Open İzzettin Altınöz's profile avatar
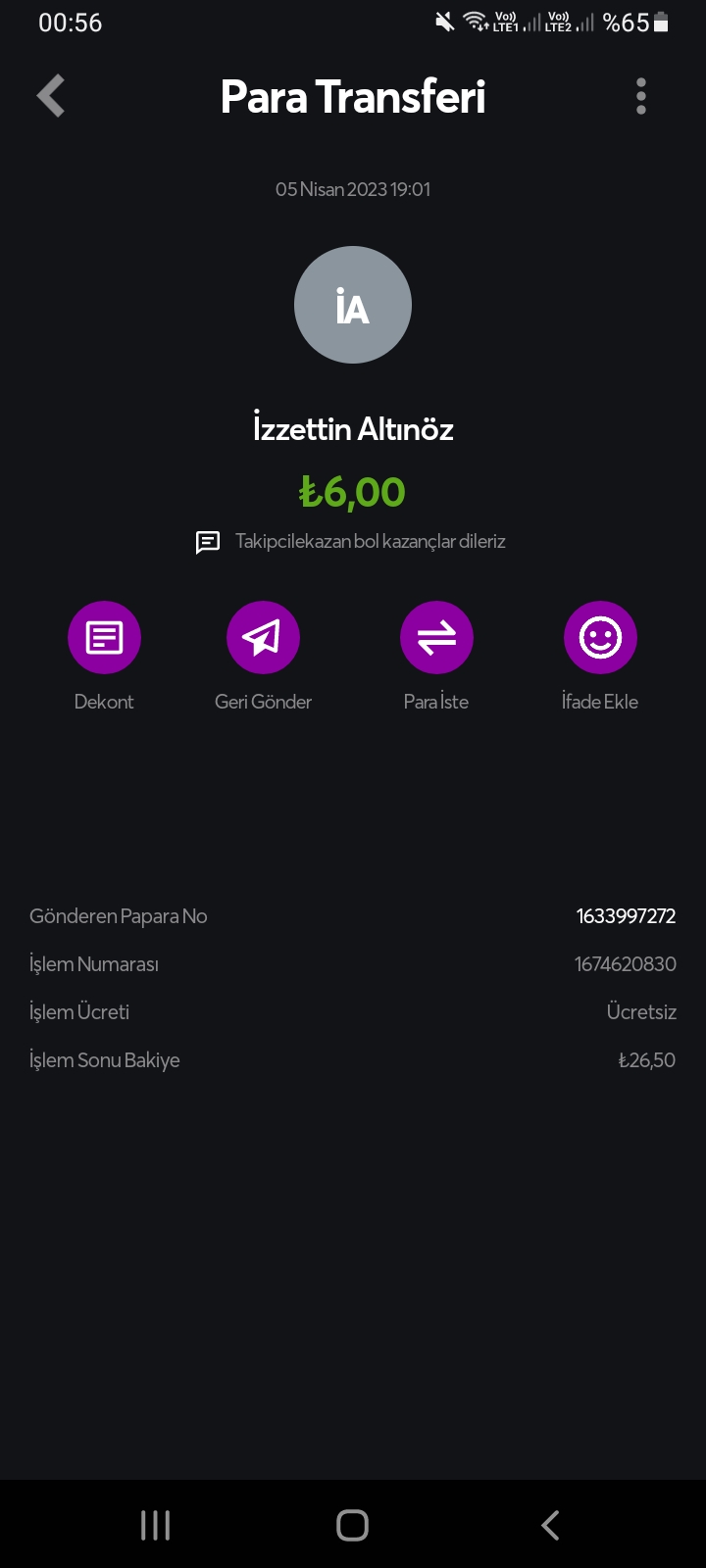Image resolution: width=706 pixels, height=1568 pixels. point(353,305)
